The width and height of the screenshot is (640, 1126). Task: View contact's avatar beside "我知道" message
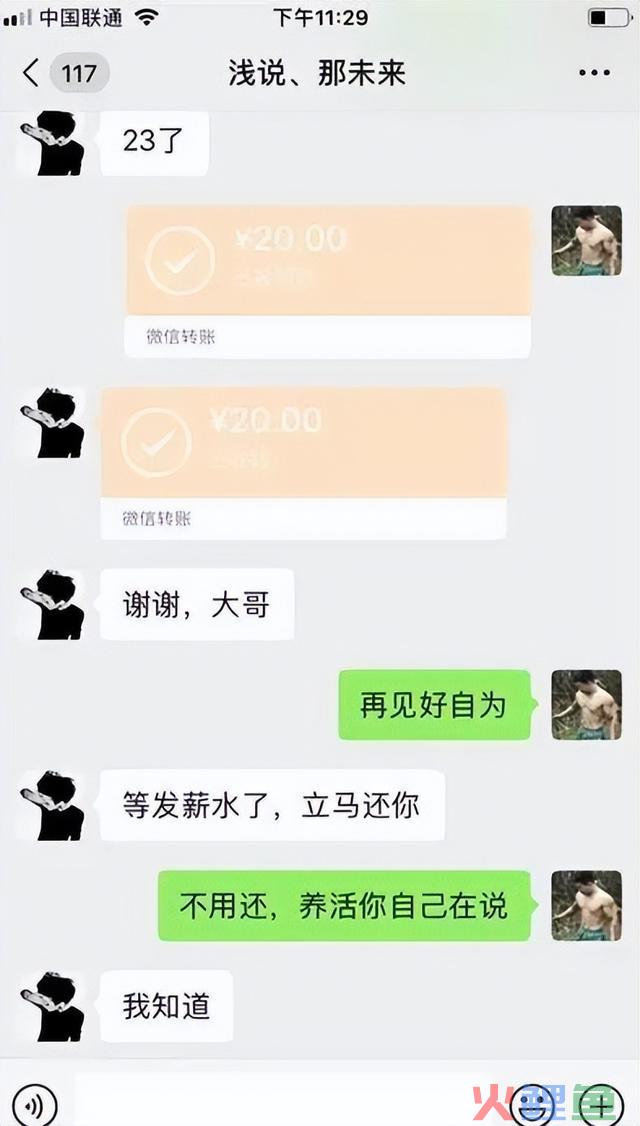pos(52,1007)
